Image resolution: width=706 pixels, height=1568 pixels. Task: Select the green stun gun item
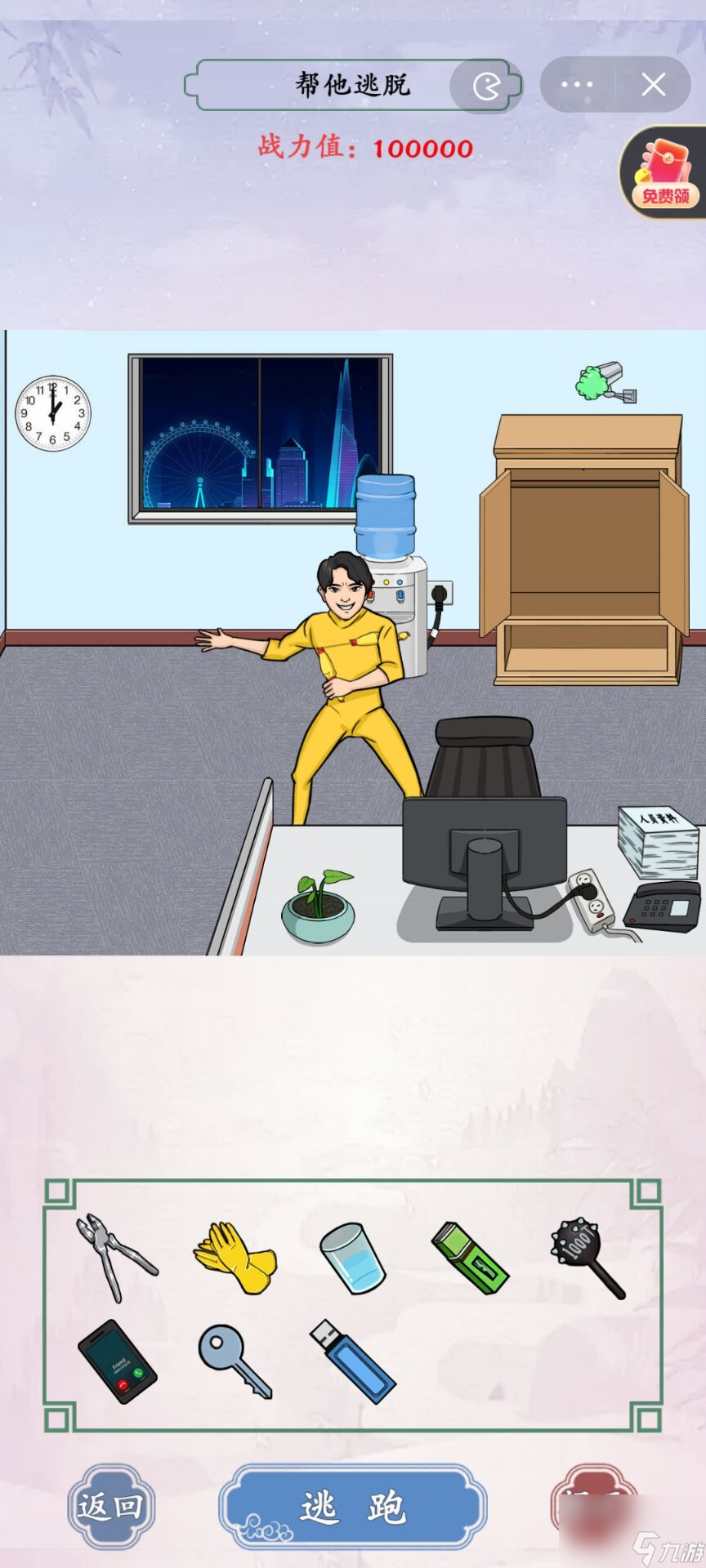click(x=470, y=1258)
